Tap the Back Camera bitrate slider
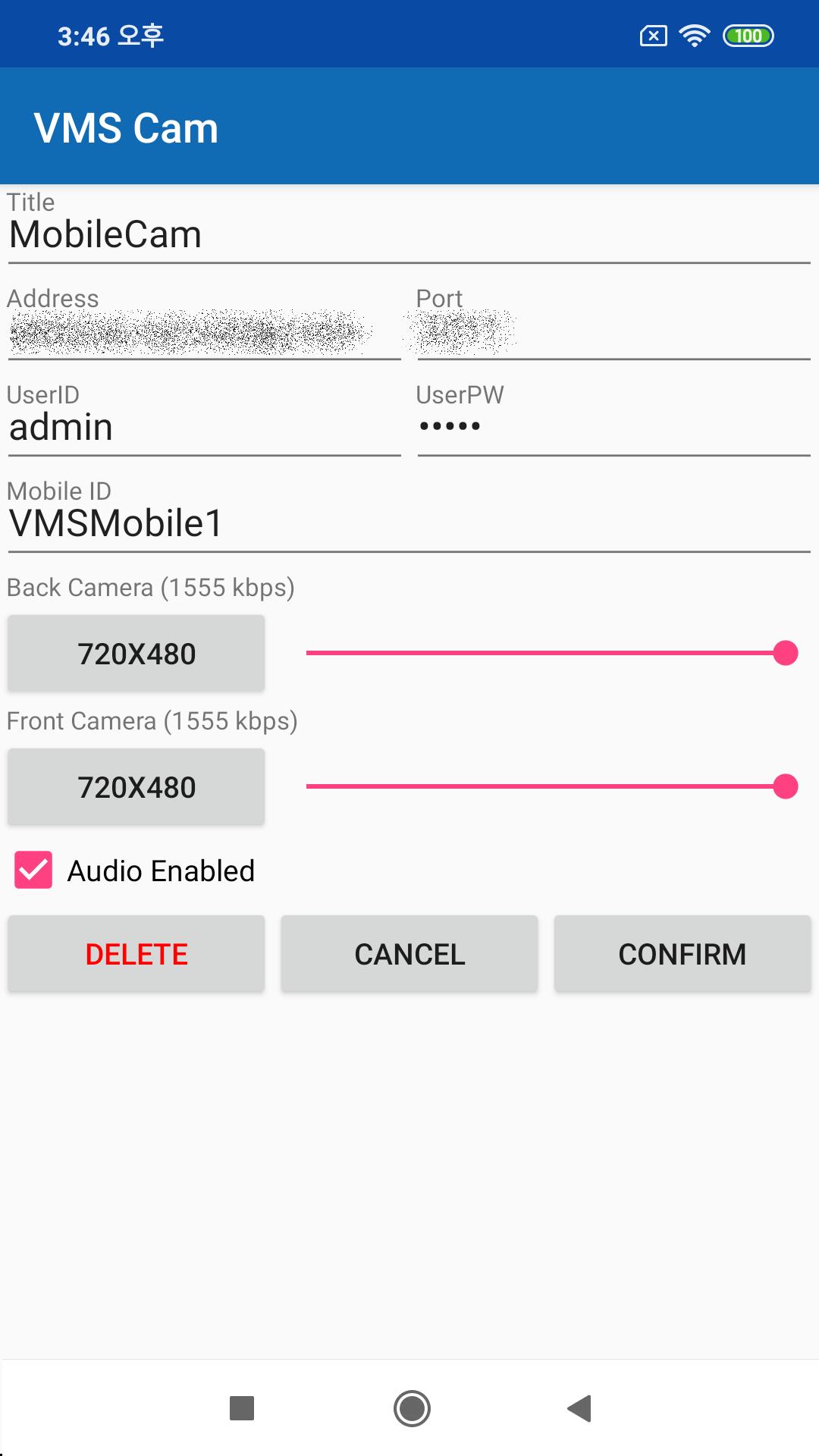Screen dimensions: 819x1456 (x=551, y=653)
